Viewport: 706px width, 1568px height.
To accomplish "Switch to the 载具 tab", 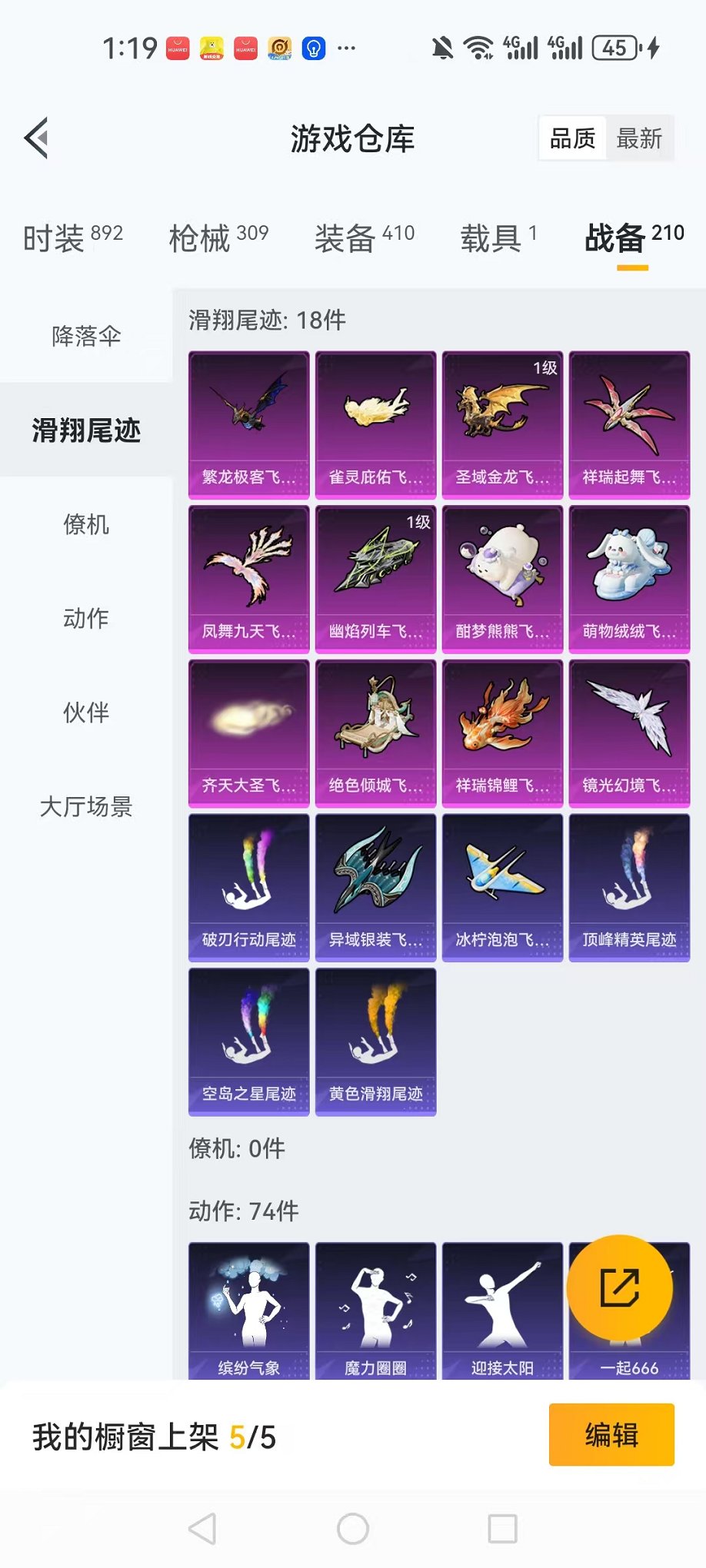I will tap(498, 238).
